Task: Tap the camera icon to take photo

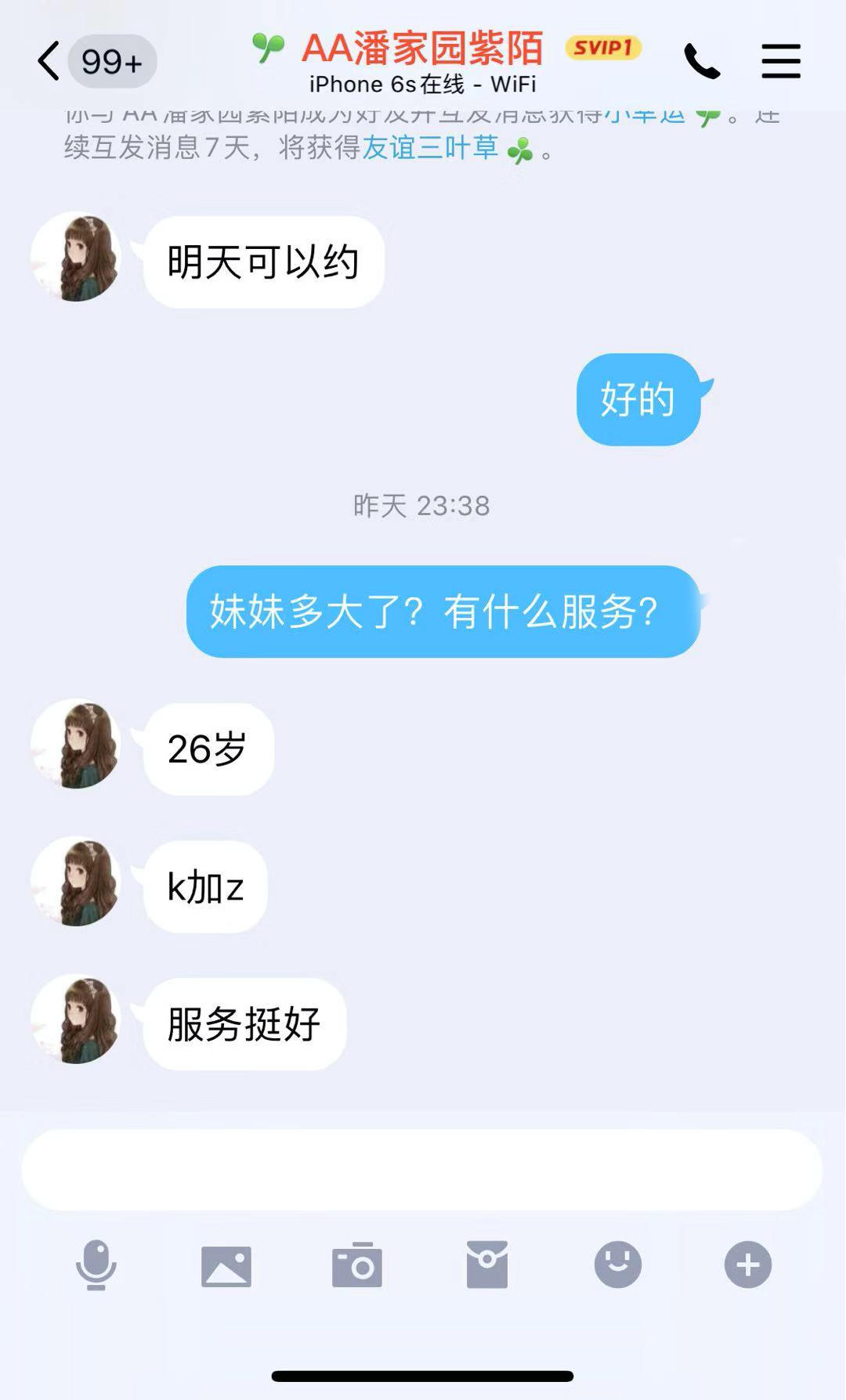Action: (356, 1266)
